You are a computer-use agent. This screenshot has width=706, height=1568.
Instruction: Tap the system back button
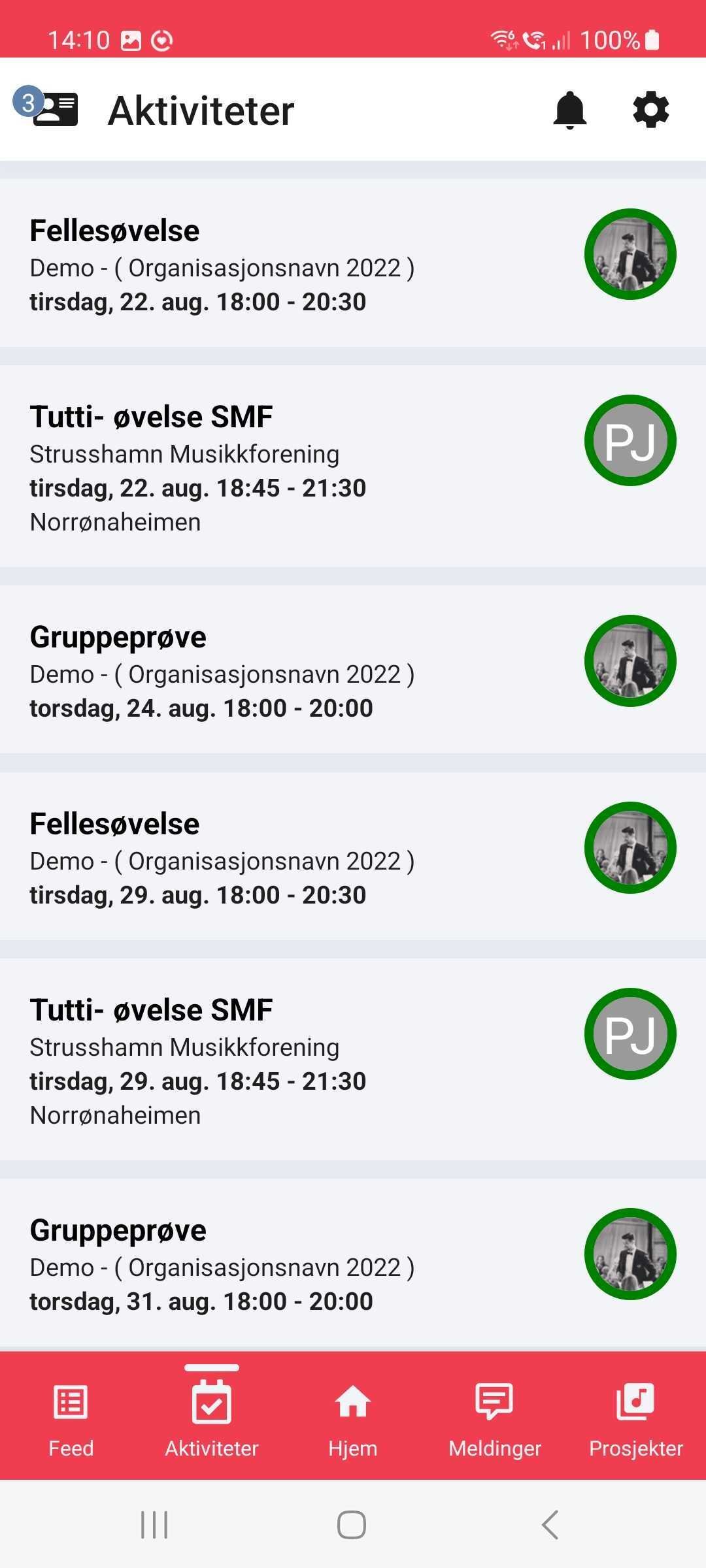[x=550, y=1525]
